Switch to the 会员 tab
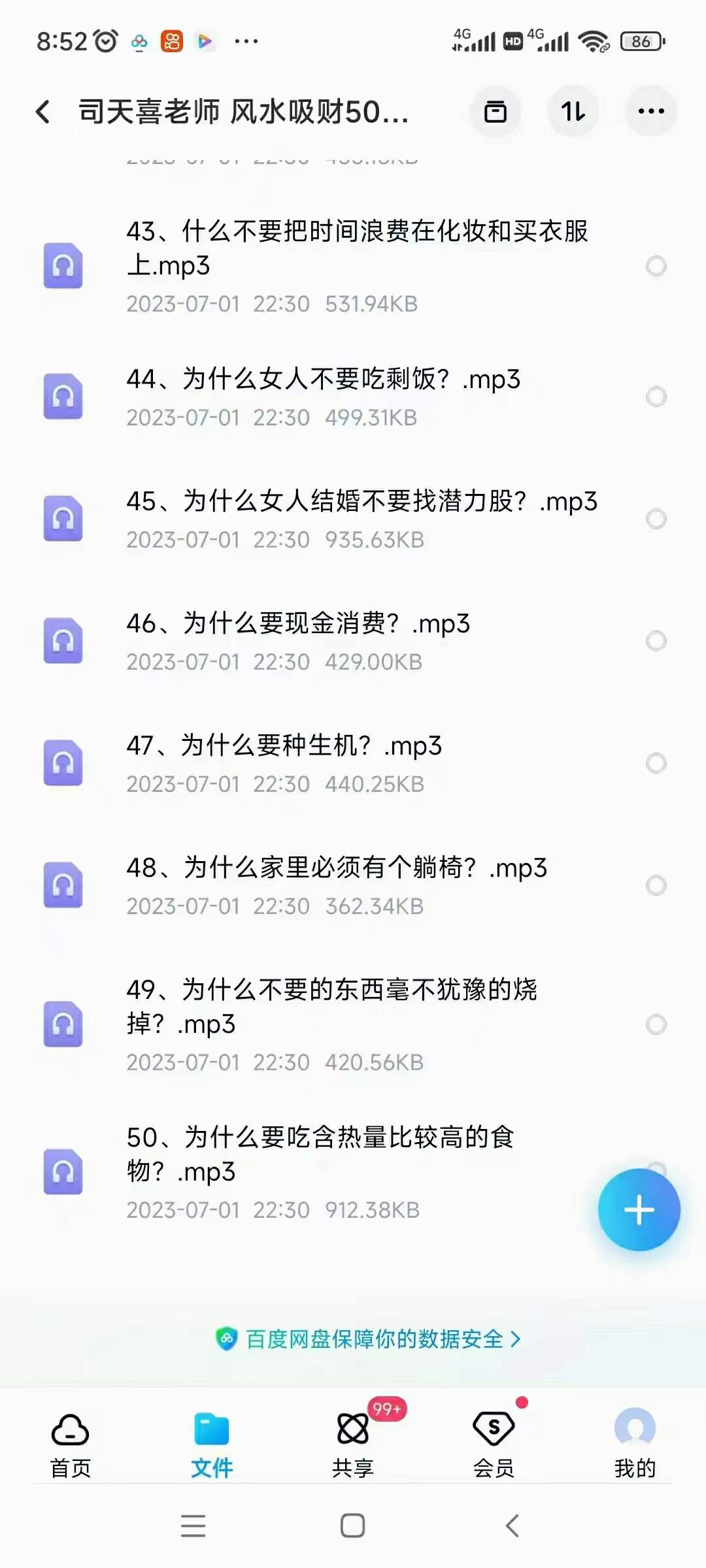706x1568 pixels. (494, 1443)
